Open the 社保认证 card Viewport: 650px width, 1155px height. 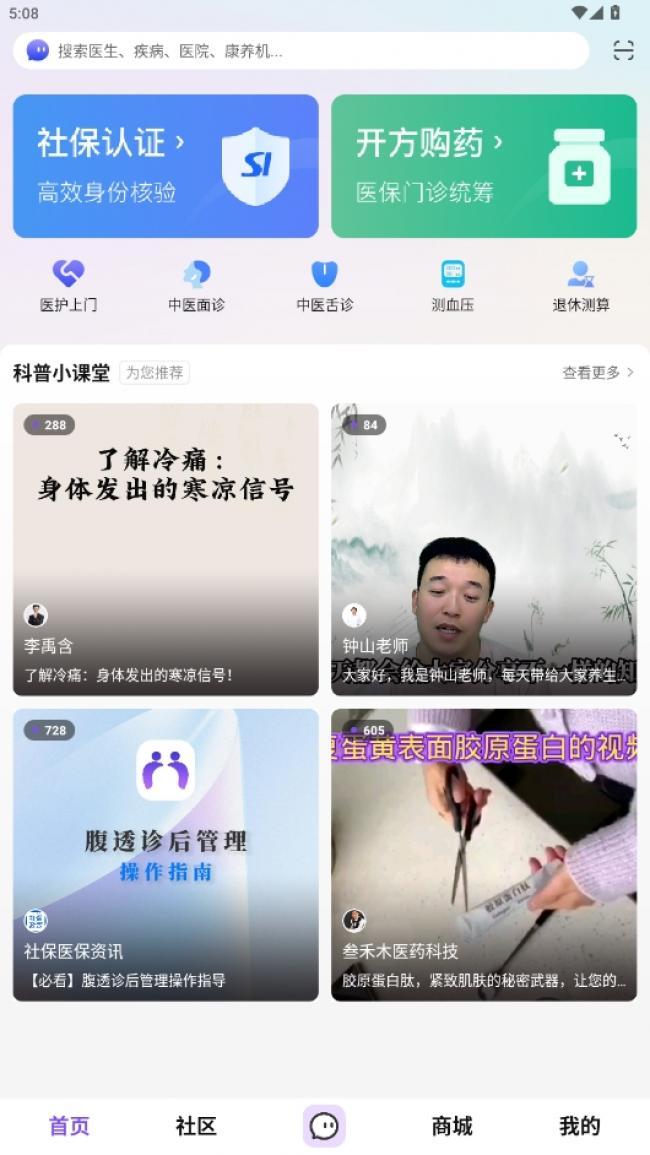tap(166, 166)
